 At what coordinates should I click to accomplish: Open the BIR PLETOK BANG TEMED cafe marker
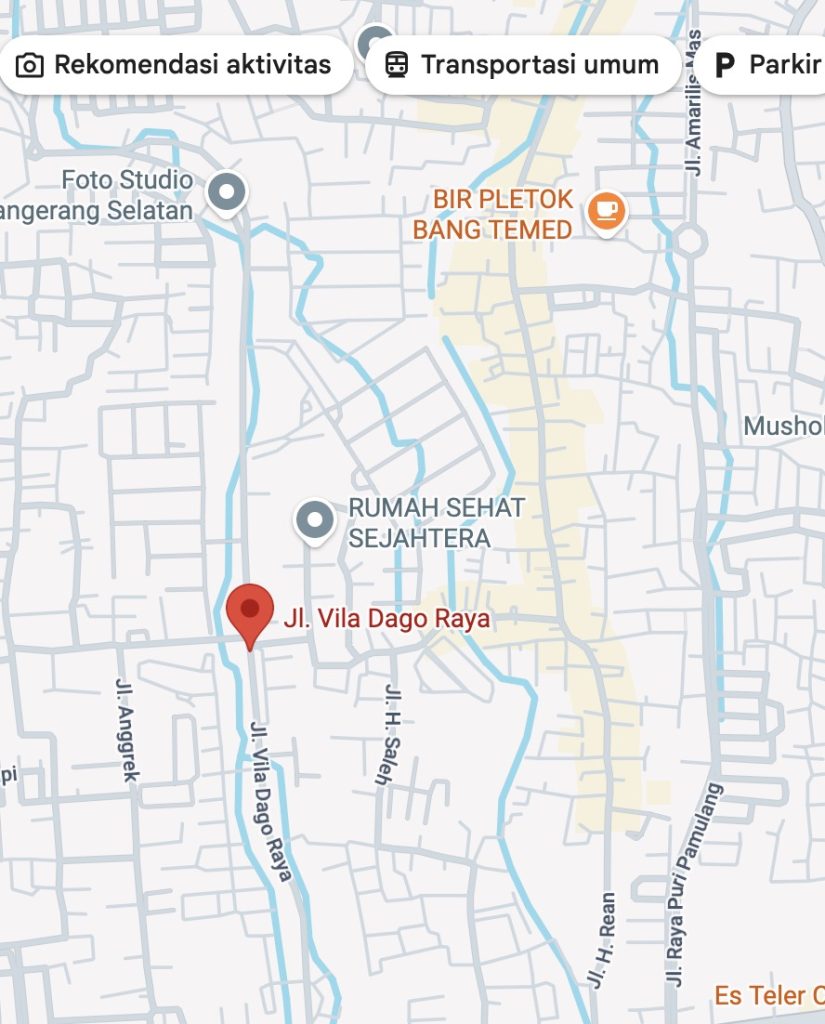[x=605, y=210]
